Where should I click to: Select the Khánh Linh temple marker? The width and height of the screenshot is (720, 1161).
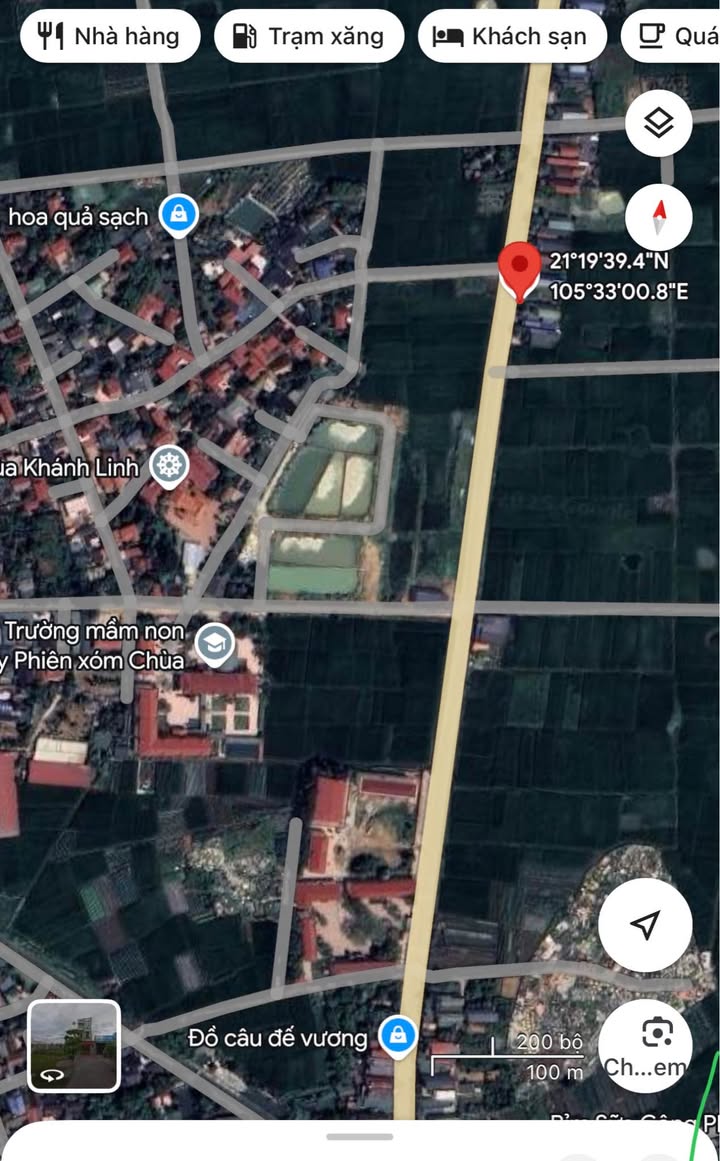[170, 465]
